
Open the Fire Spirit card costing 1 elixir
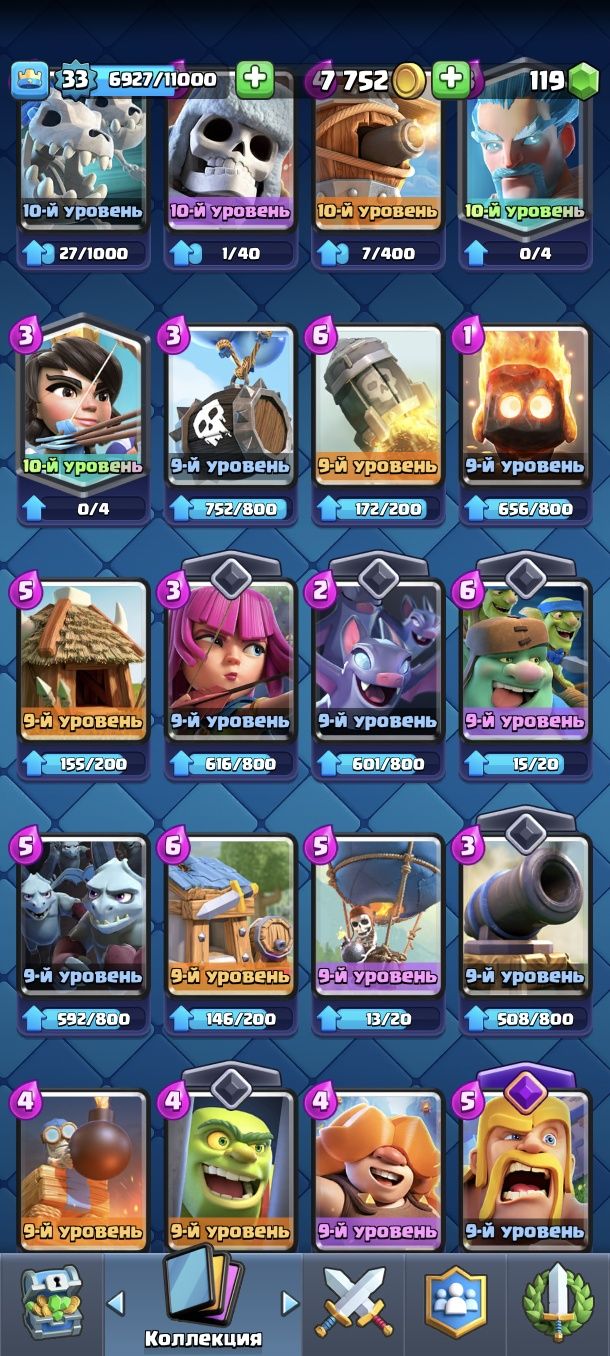coord(526,405)
